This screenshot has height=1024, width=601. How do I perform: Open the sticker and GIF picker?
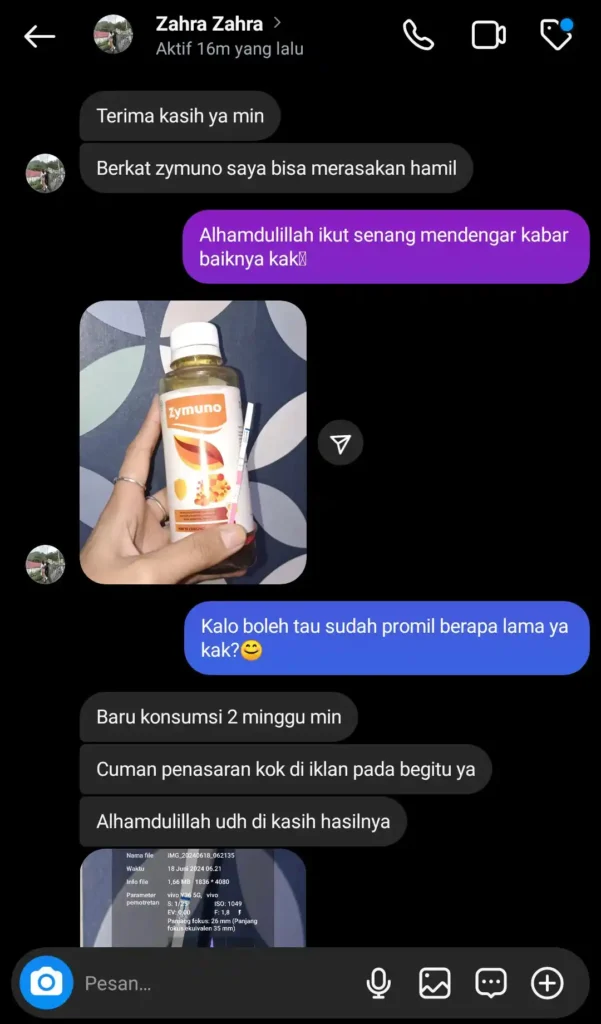click(x=490, y=983)
